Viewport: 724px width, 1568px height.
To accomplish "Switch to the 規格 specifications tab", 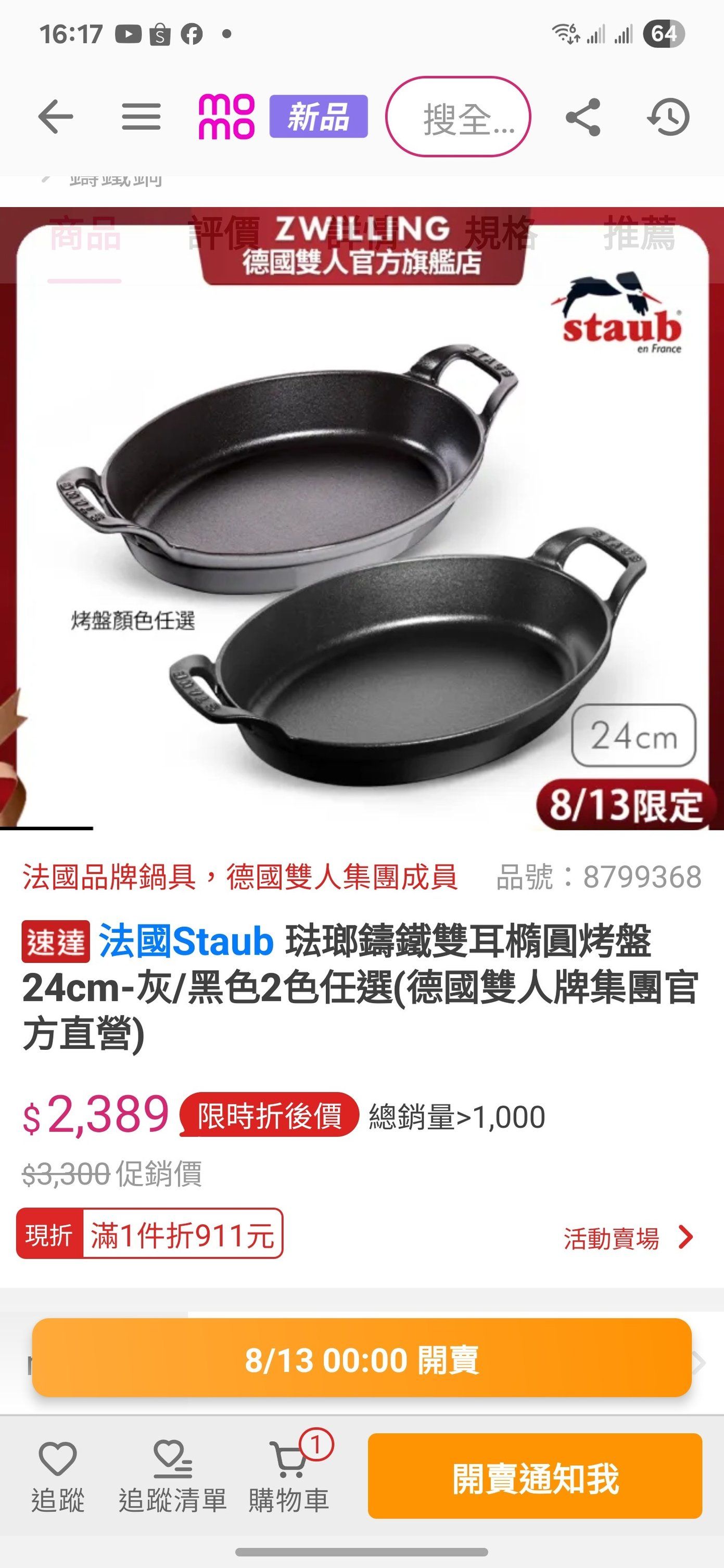I will pyautogui.click(x=501, y=234).
